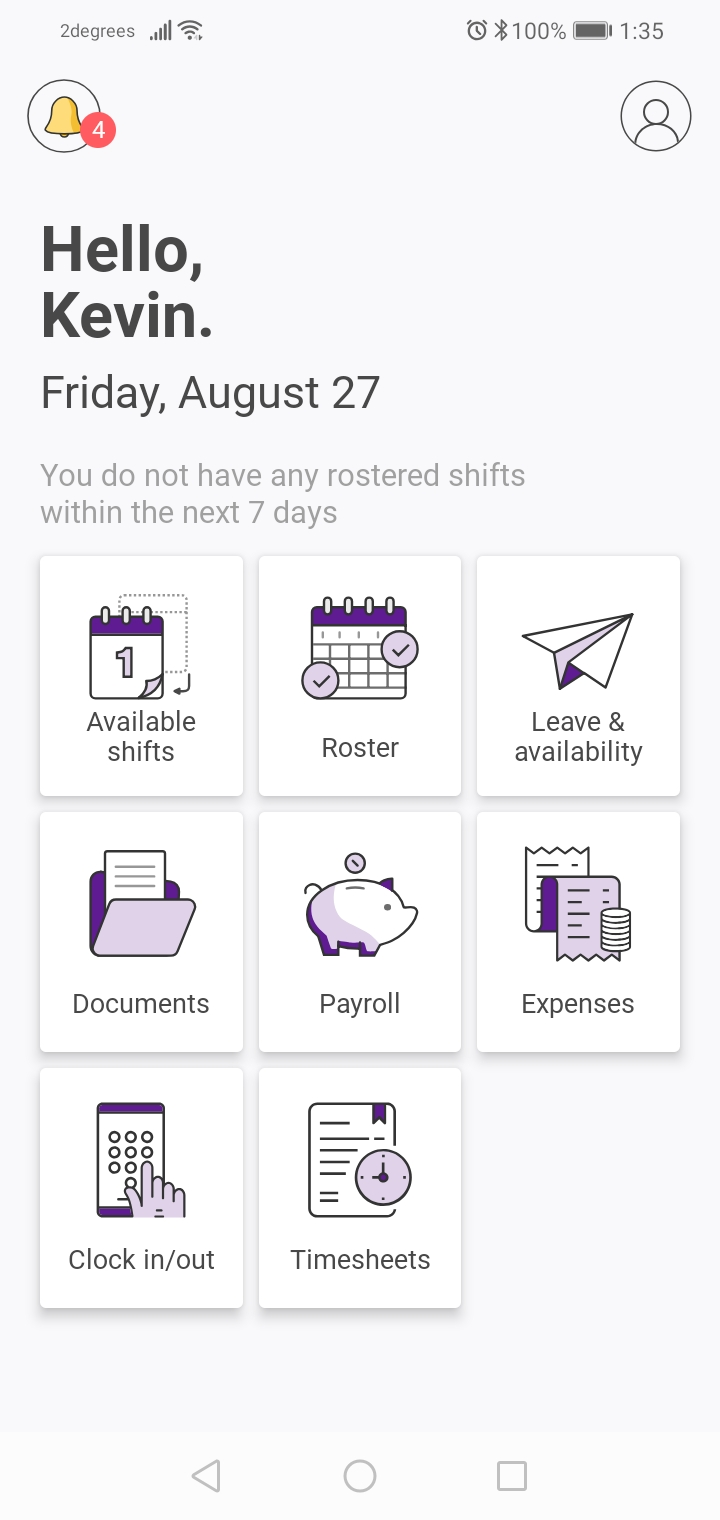
Task: Open Leave & availability
Action: tap(578, 676)
